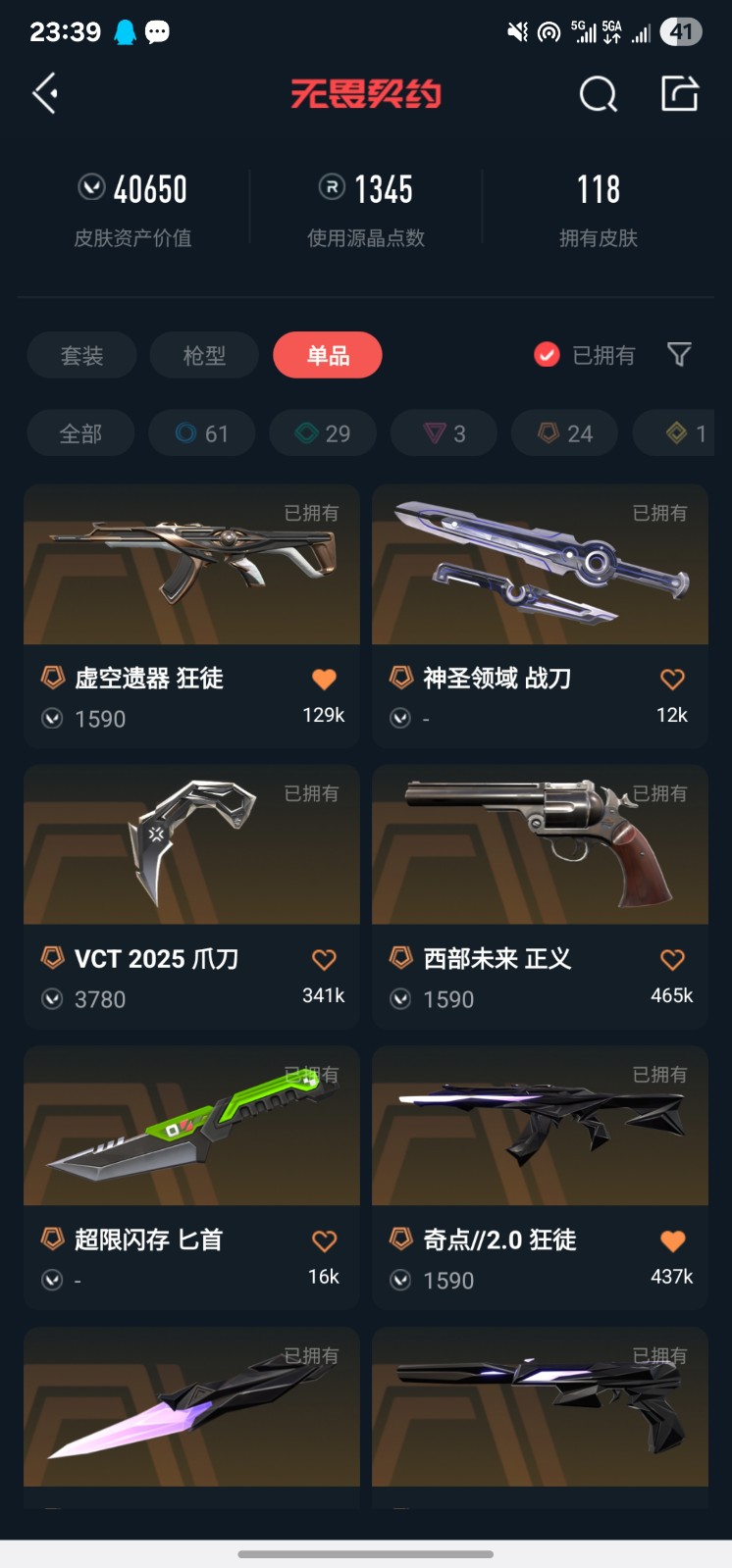Uncheck the 已拥有 owned filter
Viewport: 732px width, 1568px height.
coord(547,355)
